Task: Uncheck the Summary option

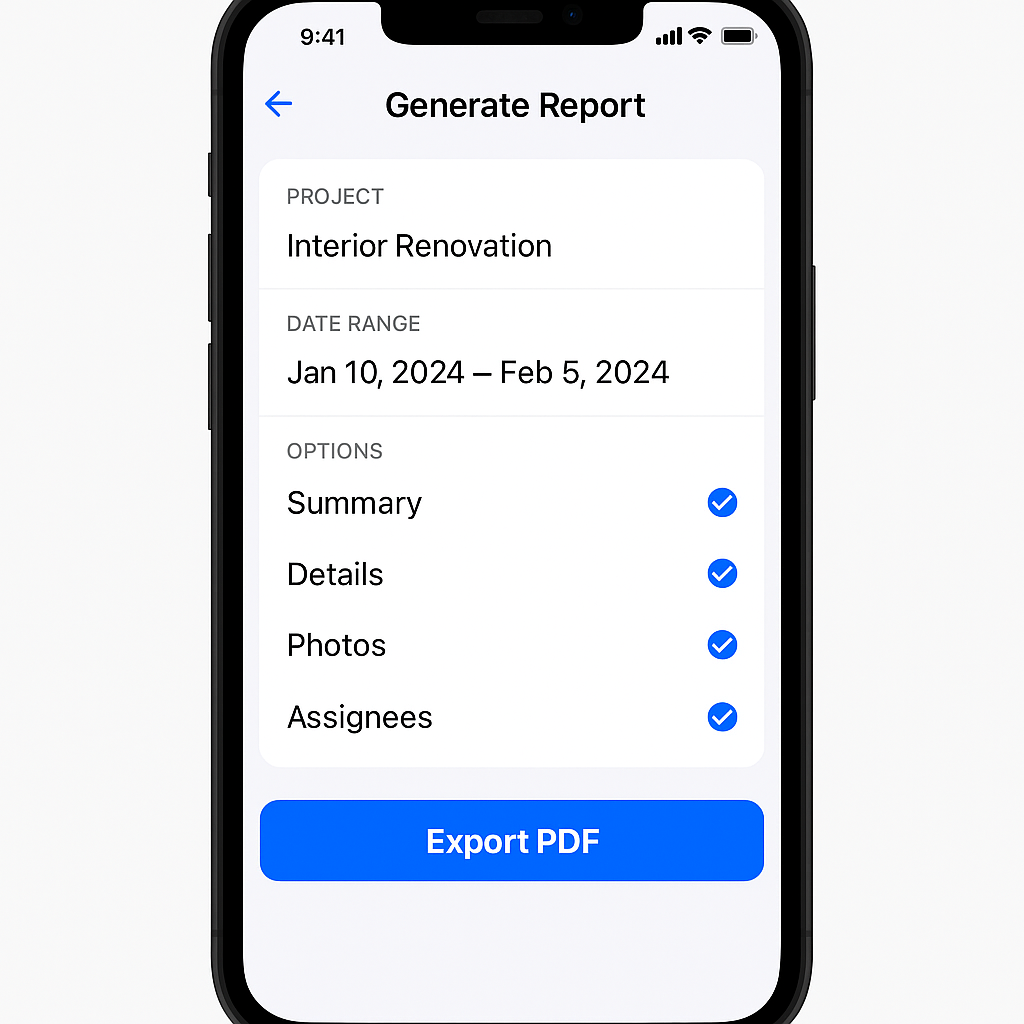Action: [722, 503]
